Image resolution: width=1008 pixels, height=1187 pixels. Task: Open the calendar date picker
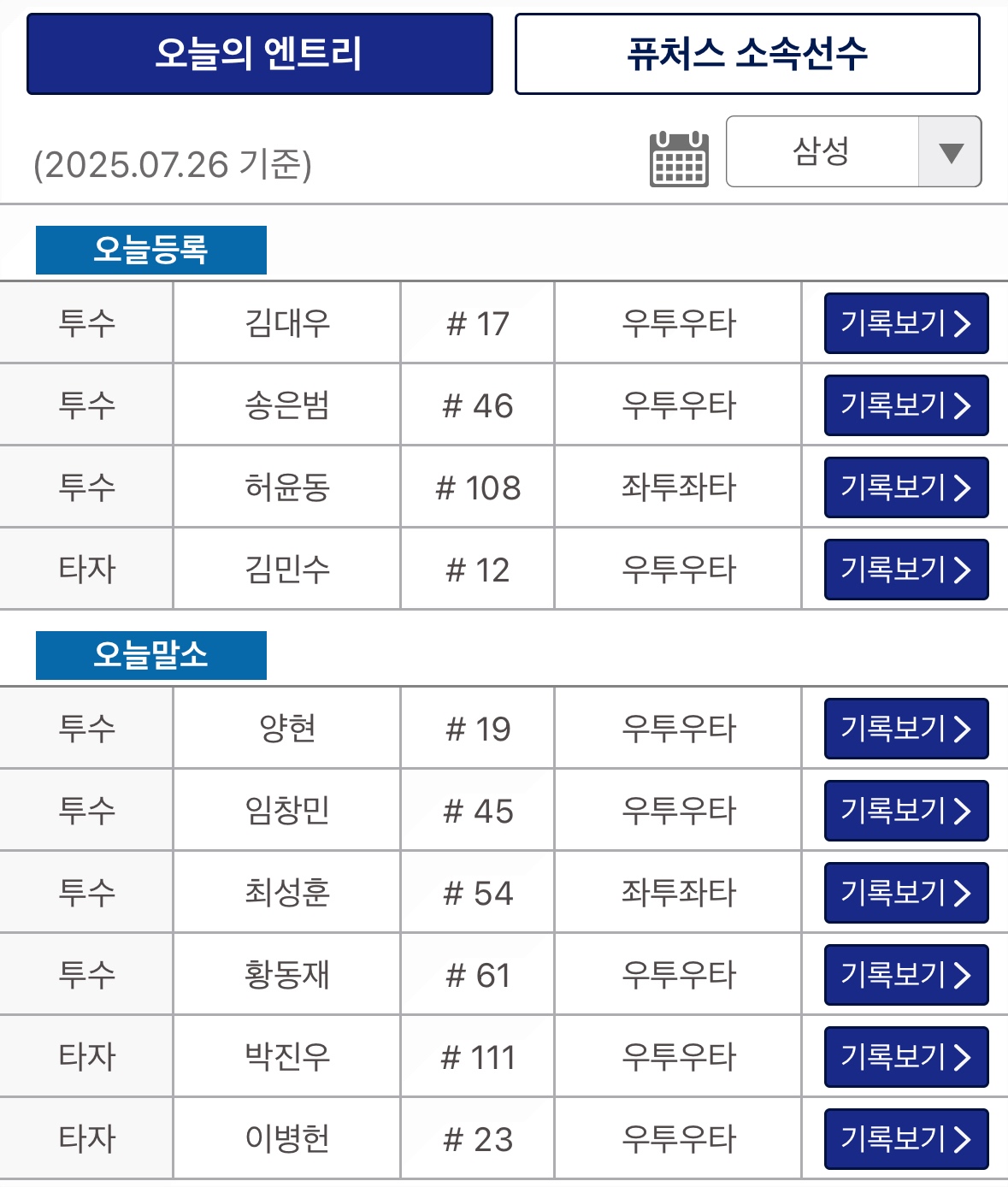point(678,158)
